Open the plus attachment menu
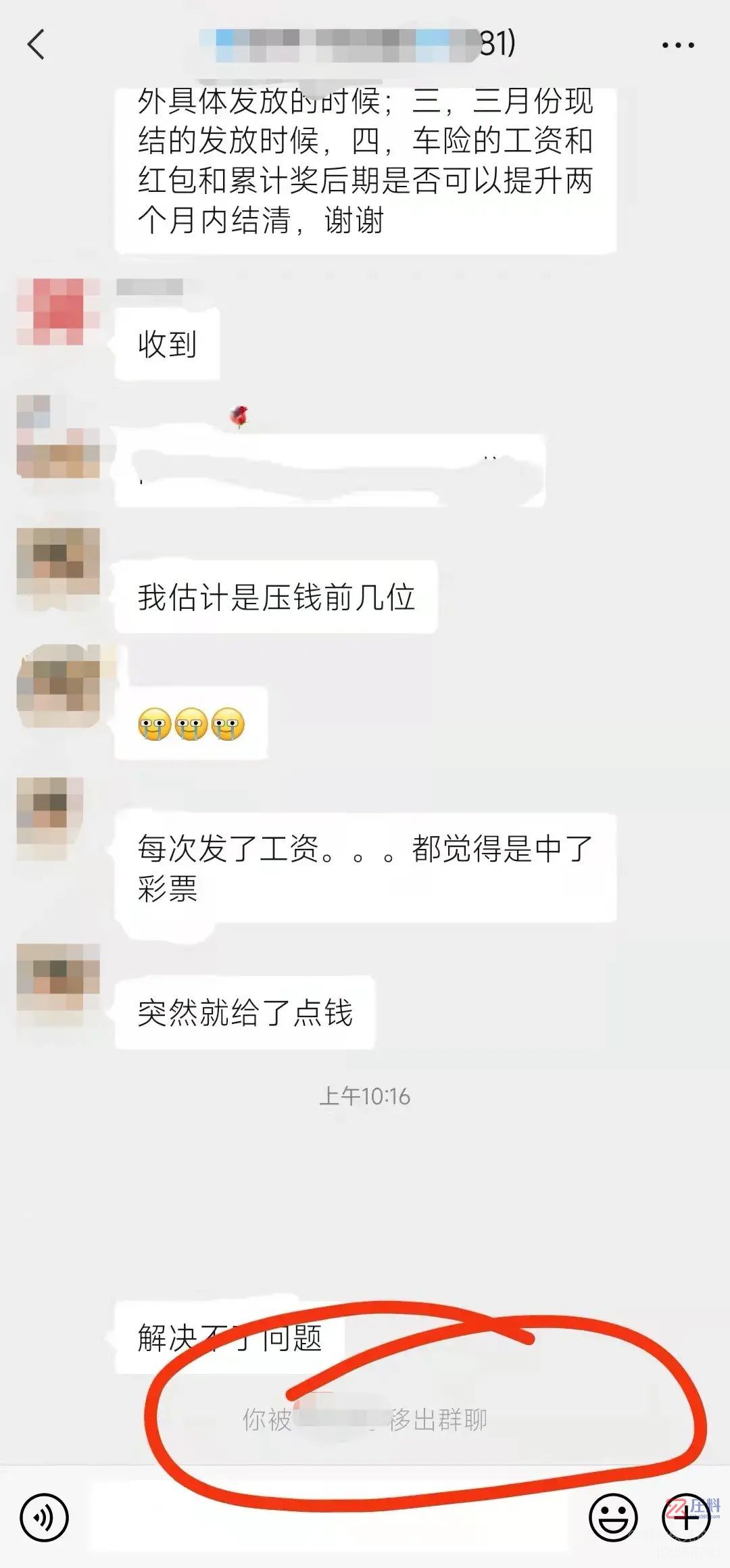Screen dimensions: 730x1568 685,1517
